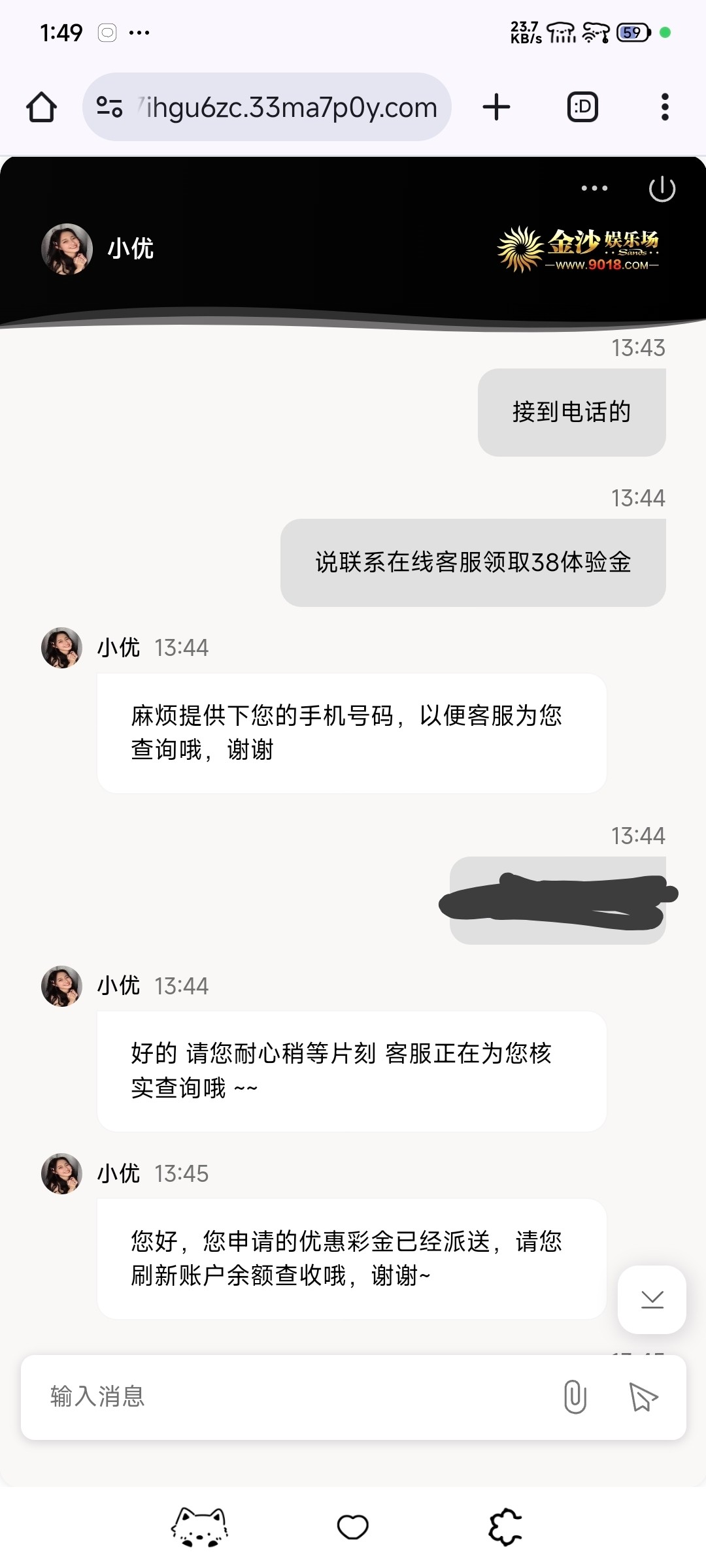Screen dimensions: 706x1568
Task: Open the puzzle piece extensions icon
Action: pos(505,1527)
